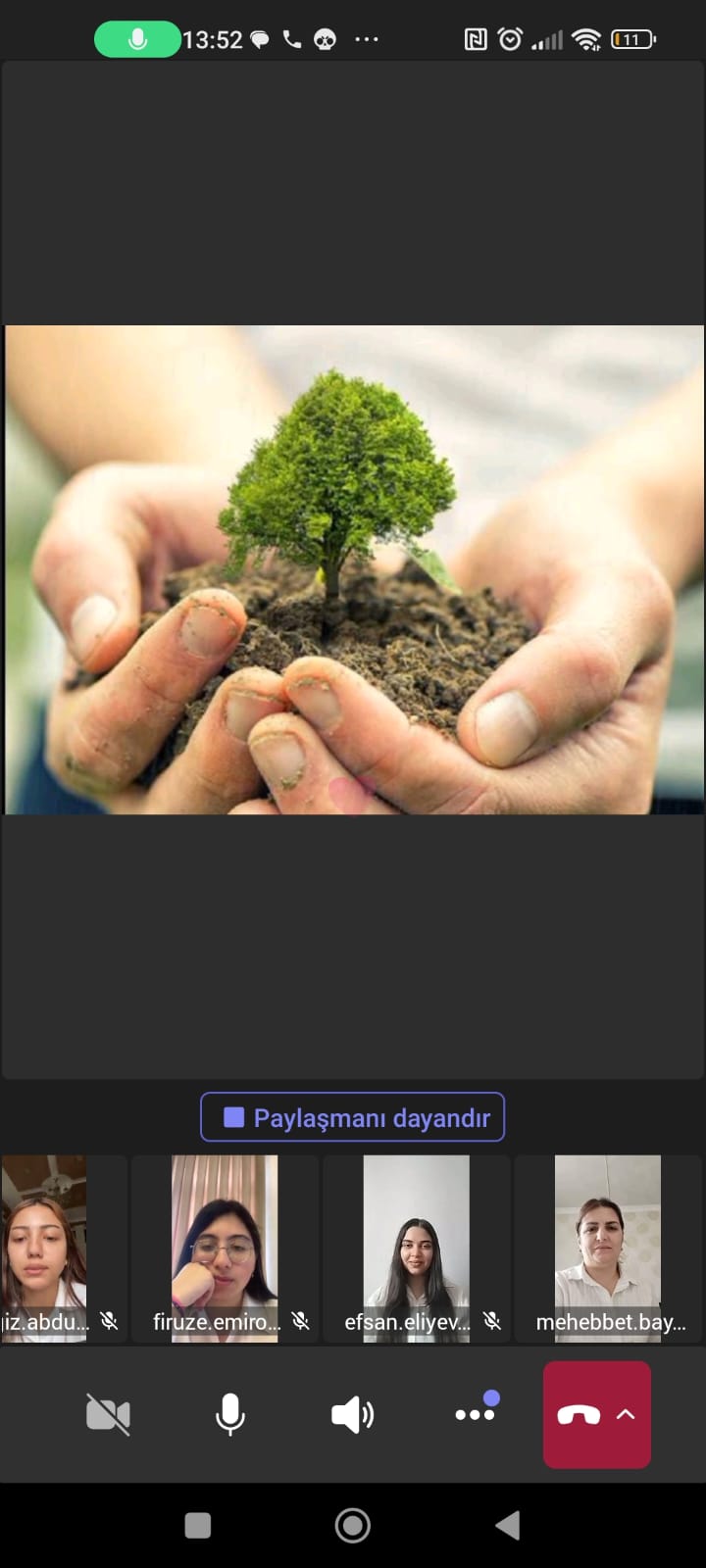This screenshot has width=706, height=1568.
Task: Open the more options menu
Action: [475, 1414]
